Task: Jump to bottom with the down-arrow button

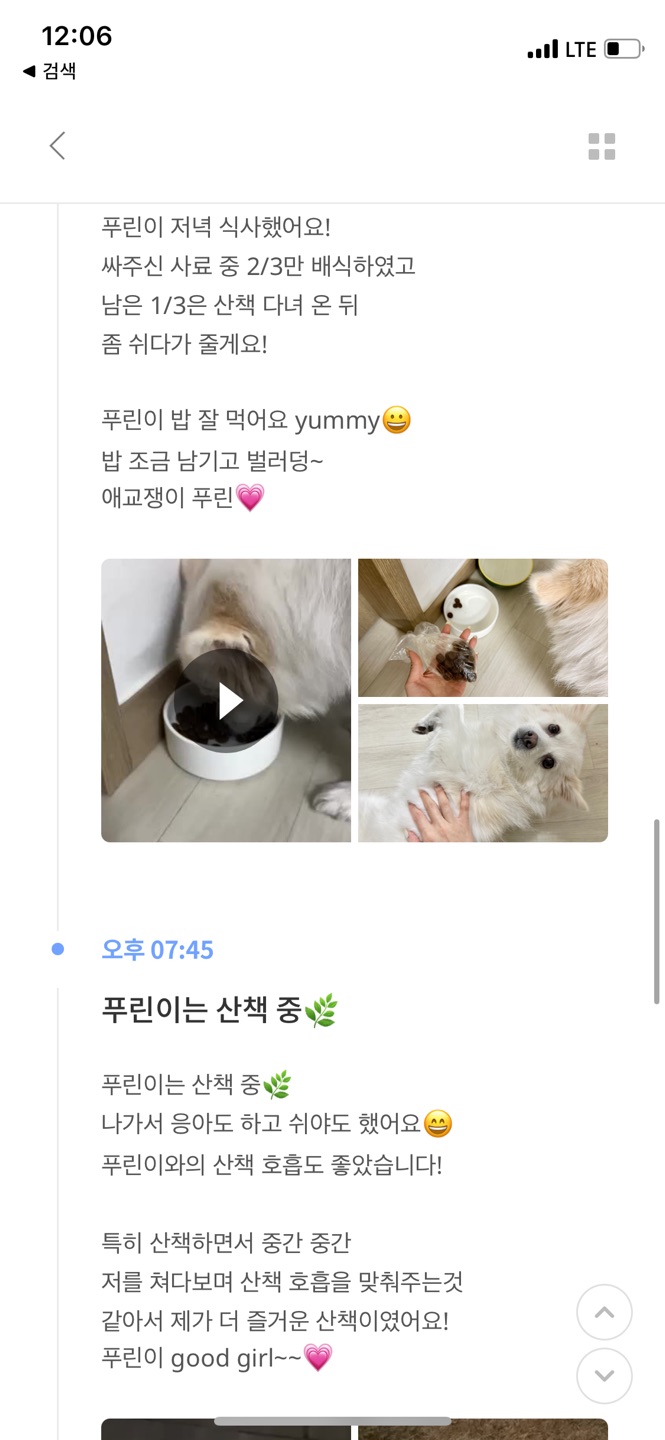Action: 604,1376
